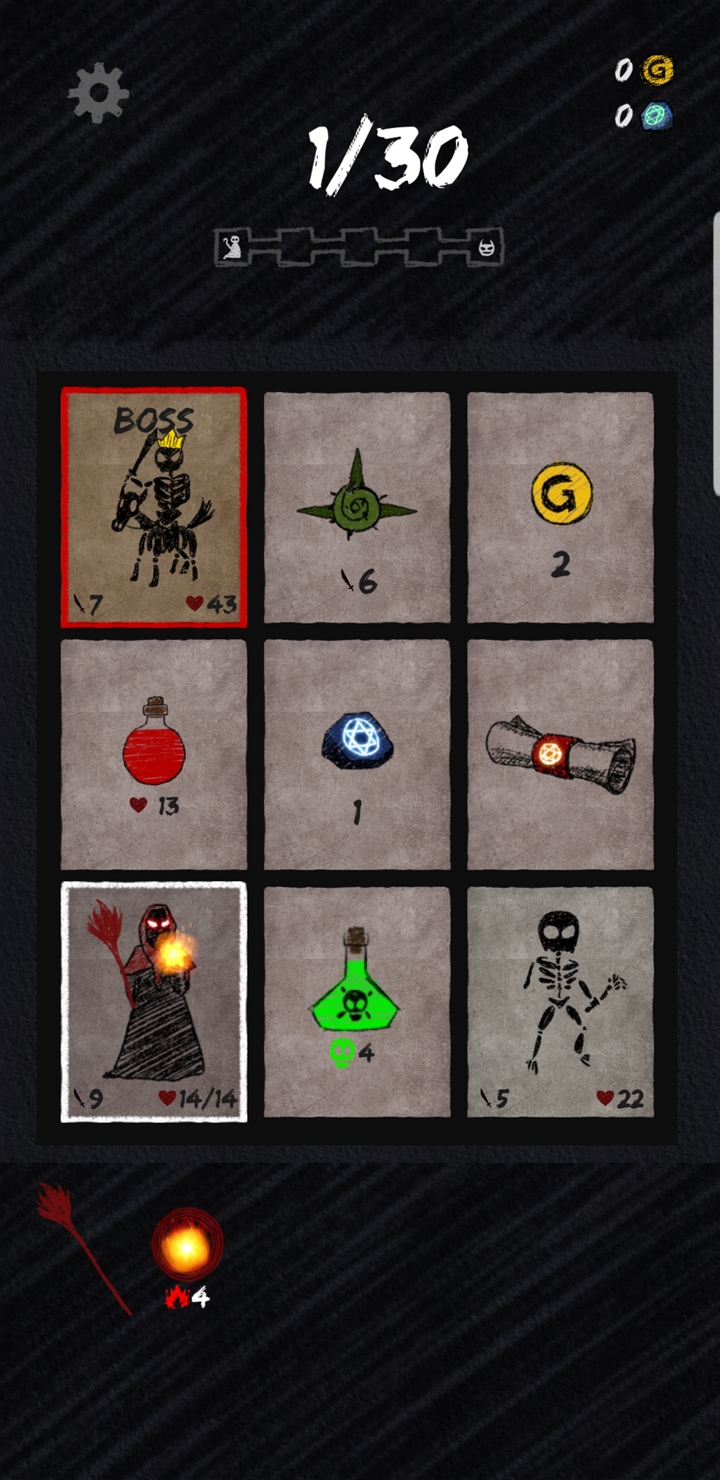Select the green poison potion card
The width and height of the screenshot is (720, 1480).
click(x=357, y=1001)
